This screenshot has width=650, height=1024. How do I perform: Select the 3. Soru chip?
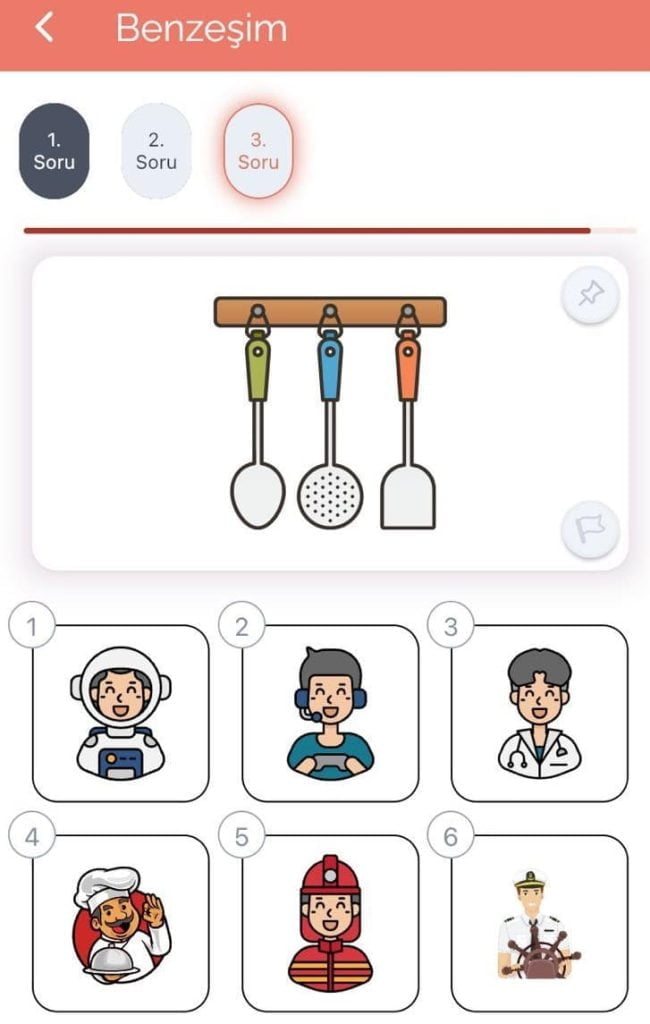tap(258, 151)
